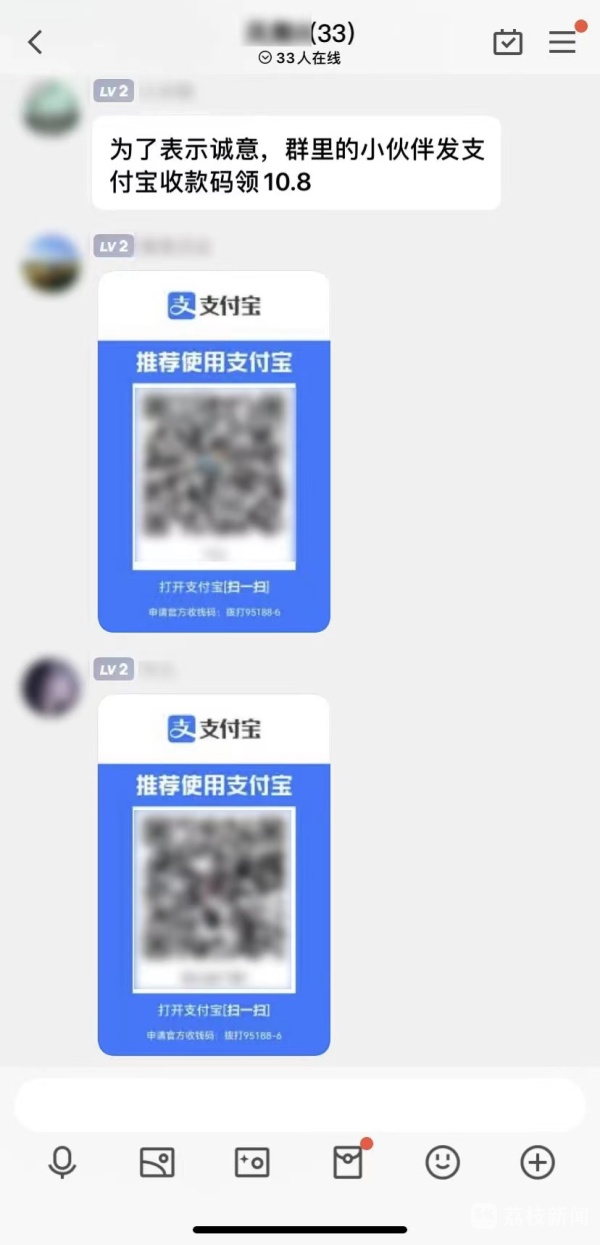Open the second Alipay QR code image
600x1245 pixels.
214,875
